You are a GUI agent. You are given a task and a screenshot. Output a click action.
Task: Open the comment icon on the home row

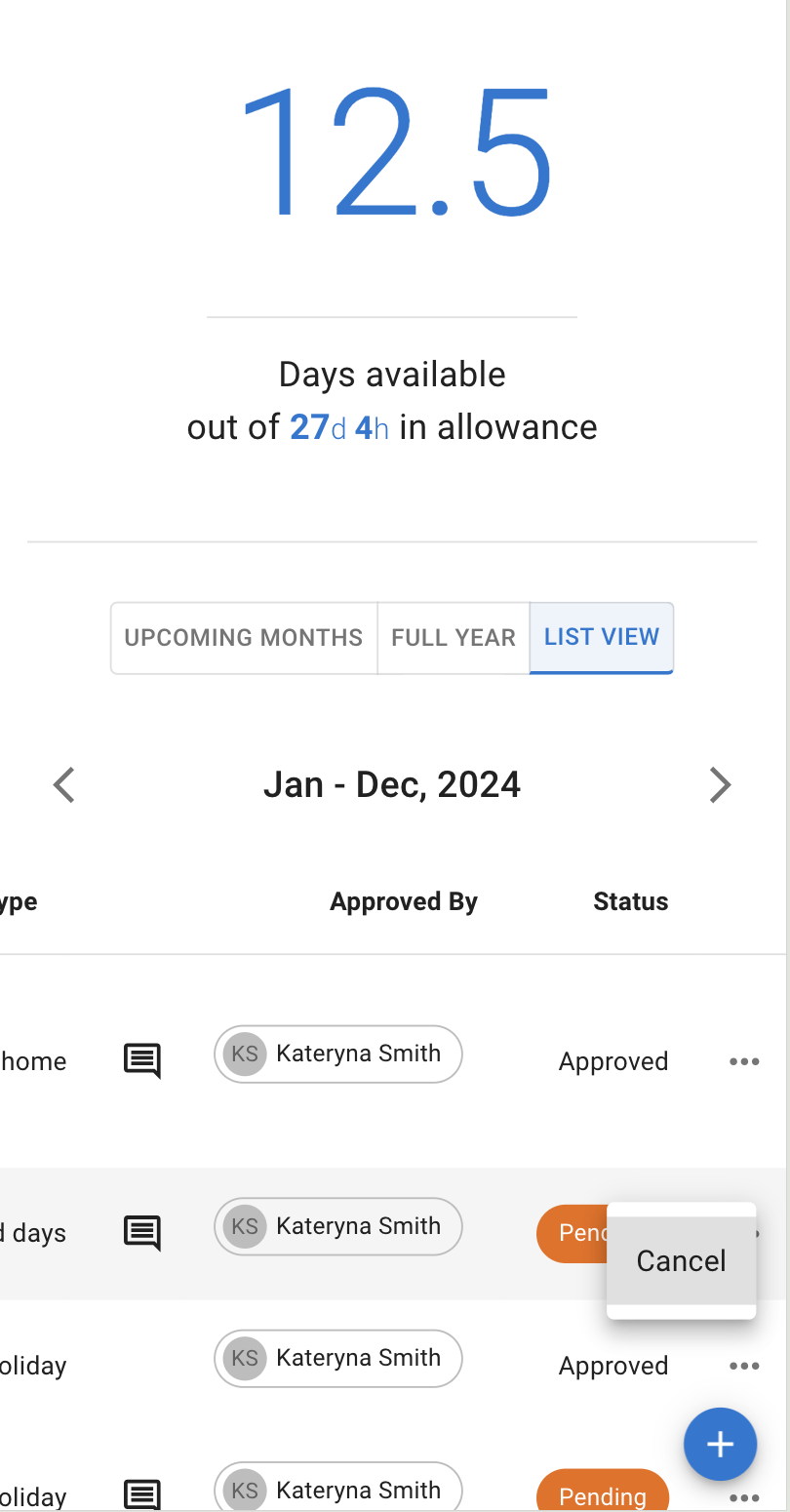pyautogui.click(x=141, y=1060)
